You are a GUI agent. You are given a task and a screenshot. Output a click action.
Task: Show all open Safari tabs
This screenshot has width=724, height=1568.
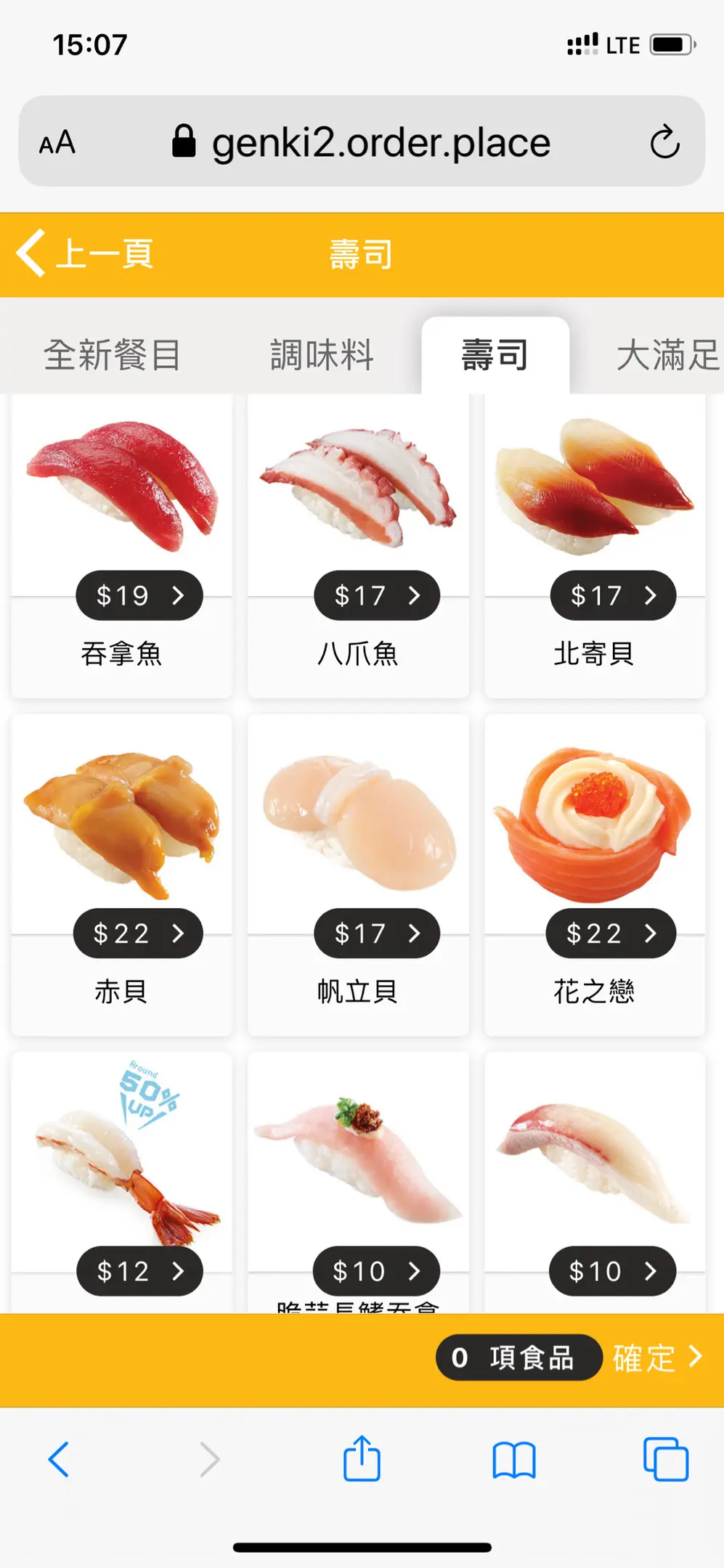point(665,1459)
